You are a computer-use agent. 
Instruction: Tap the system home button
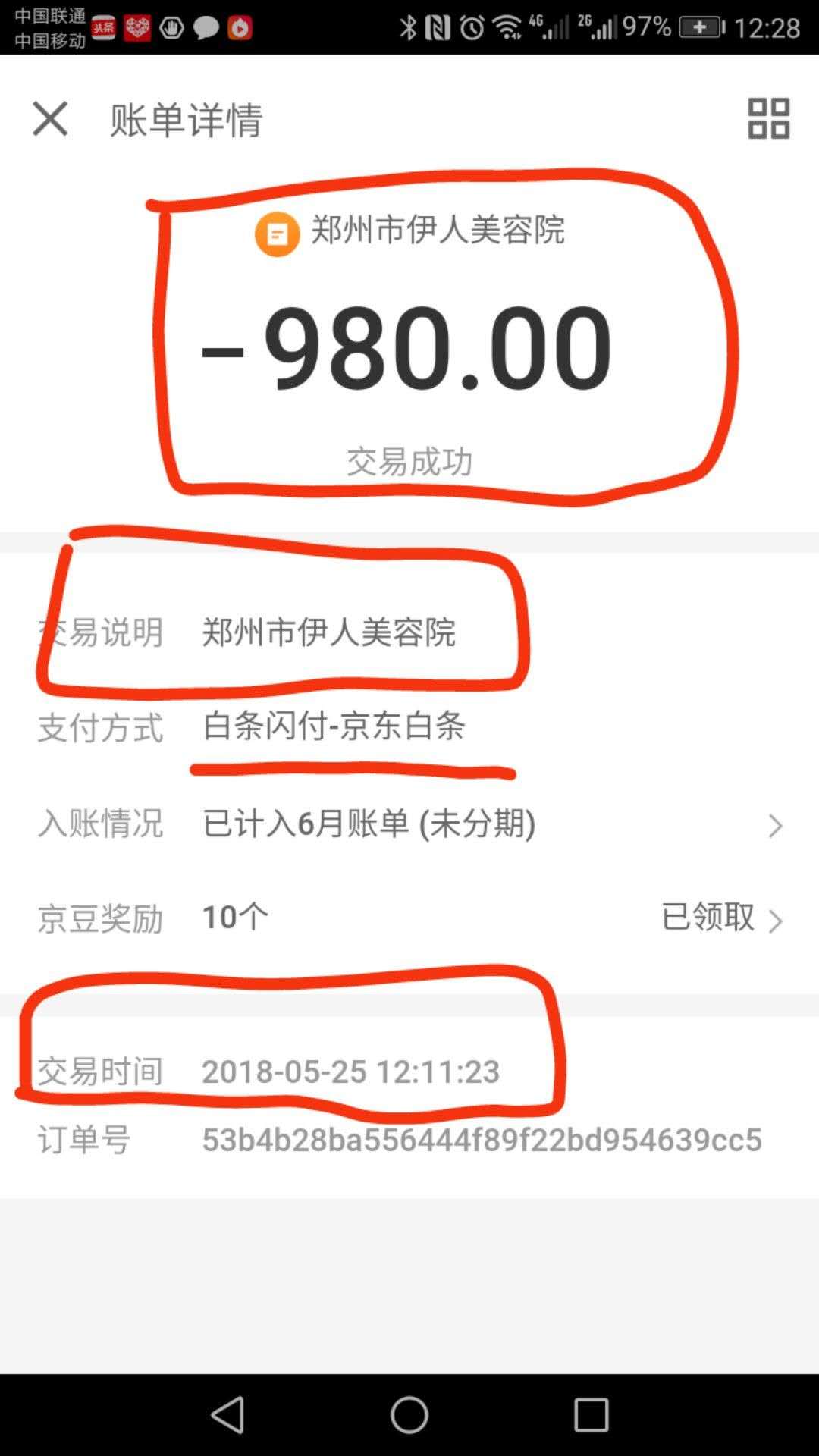(409, 1415)
